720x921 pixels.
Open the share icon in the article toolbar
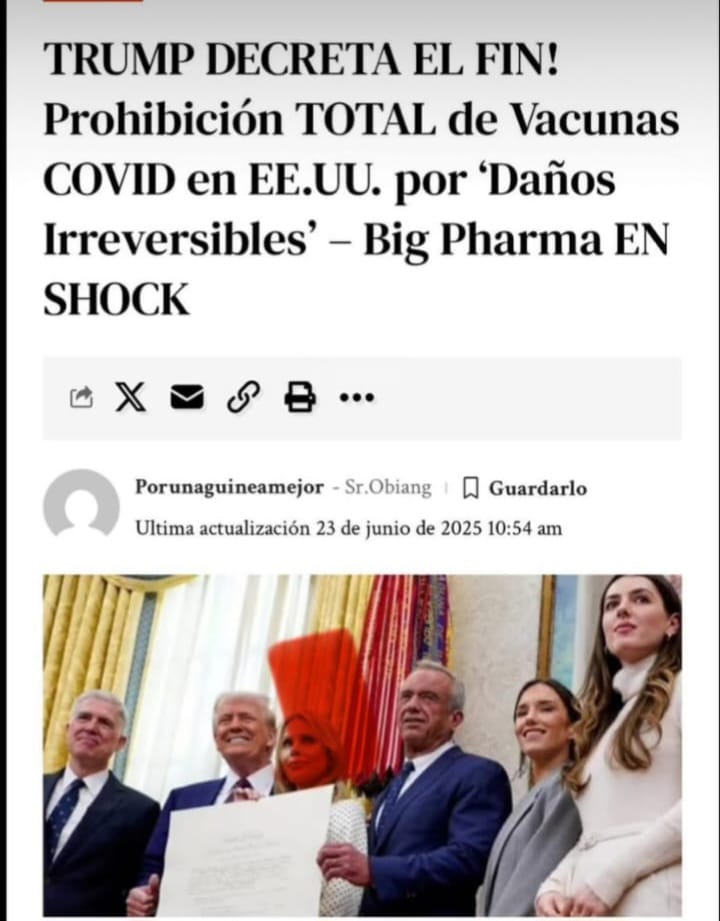coord(81,398)
